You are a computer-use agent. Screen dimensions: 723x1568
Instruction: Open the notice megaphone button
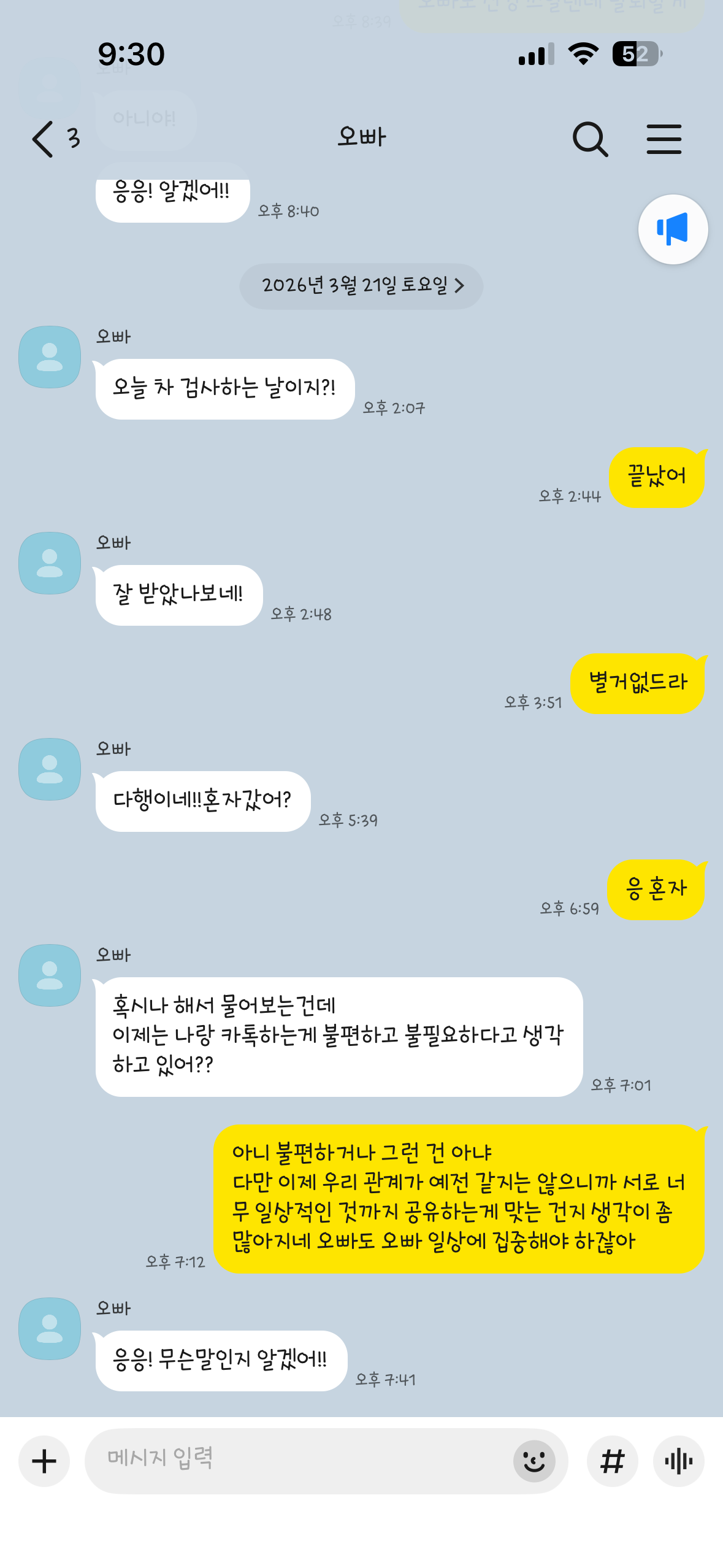tap(673, 230)
